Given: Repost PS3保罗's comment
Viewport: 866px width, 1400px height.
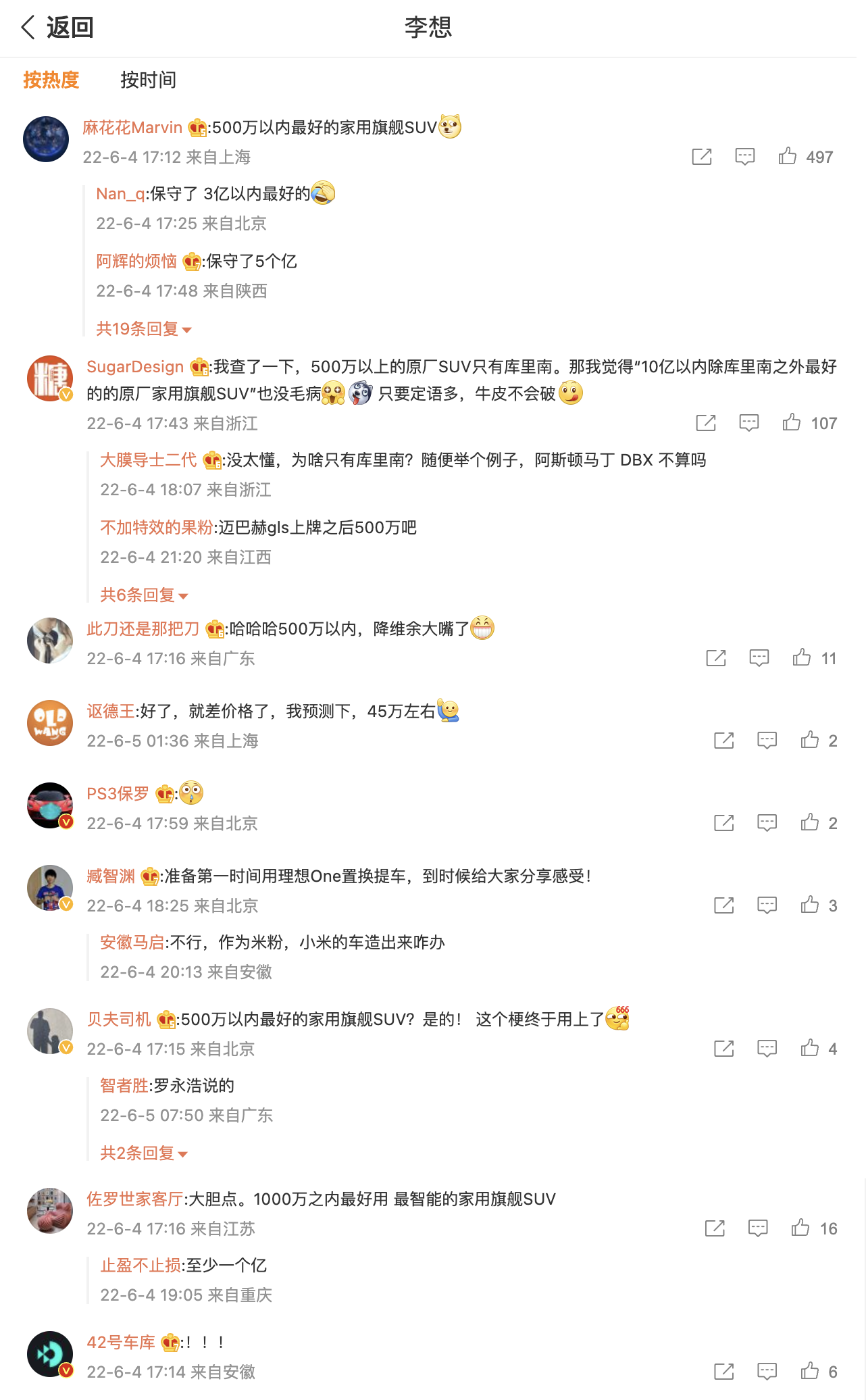Looking at the screenshot, I should [x=723, y=823].
